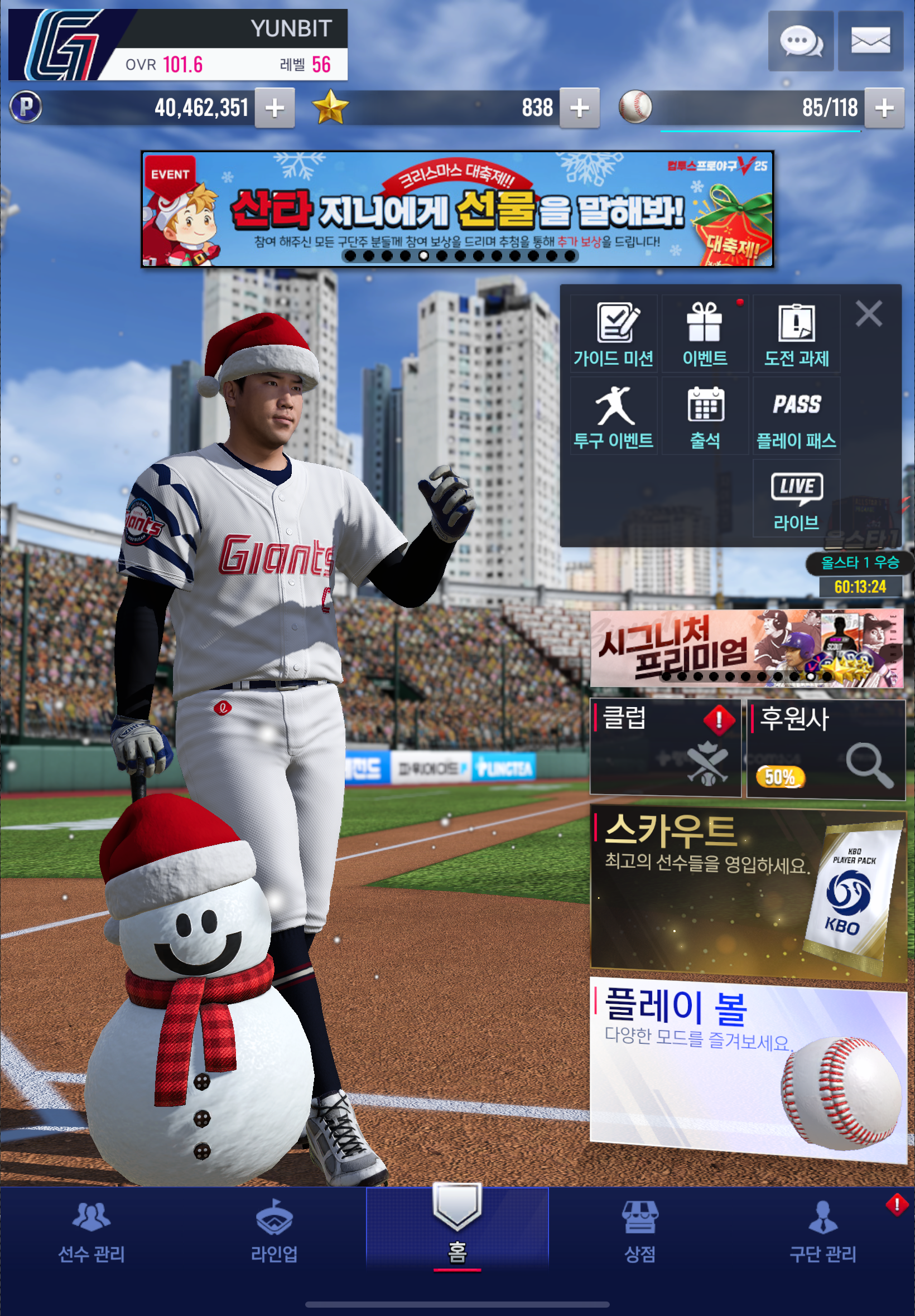
Task: Open the 이벤트 gift menu
Action: [x=705, y=335]
